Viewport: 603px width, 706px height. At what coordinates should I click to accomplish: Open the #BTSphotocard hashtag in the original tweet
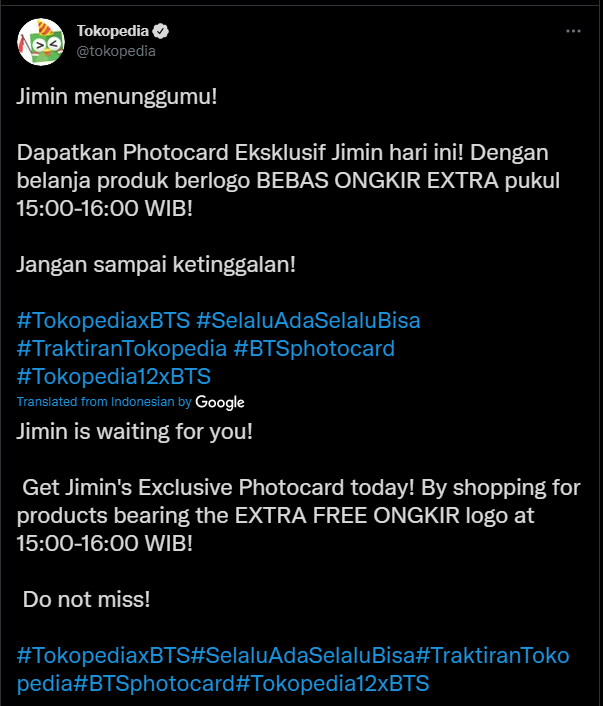(314, 349)
